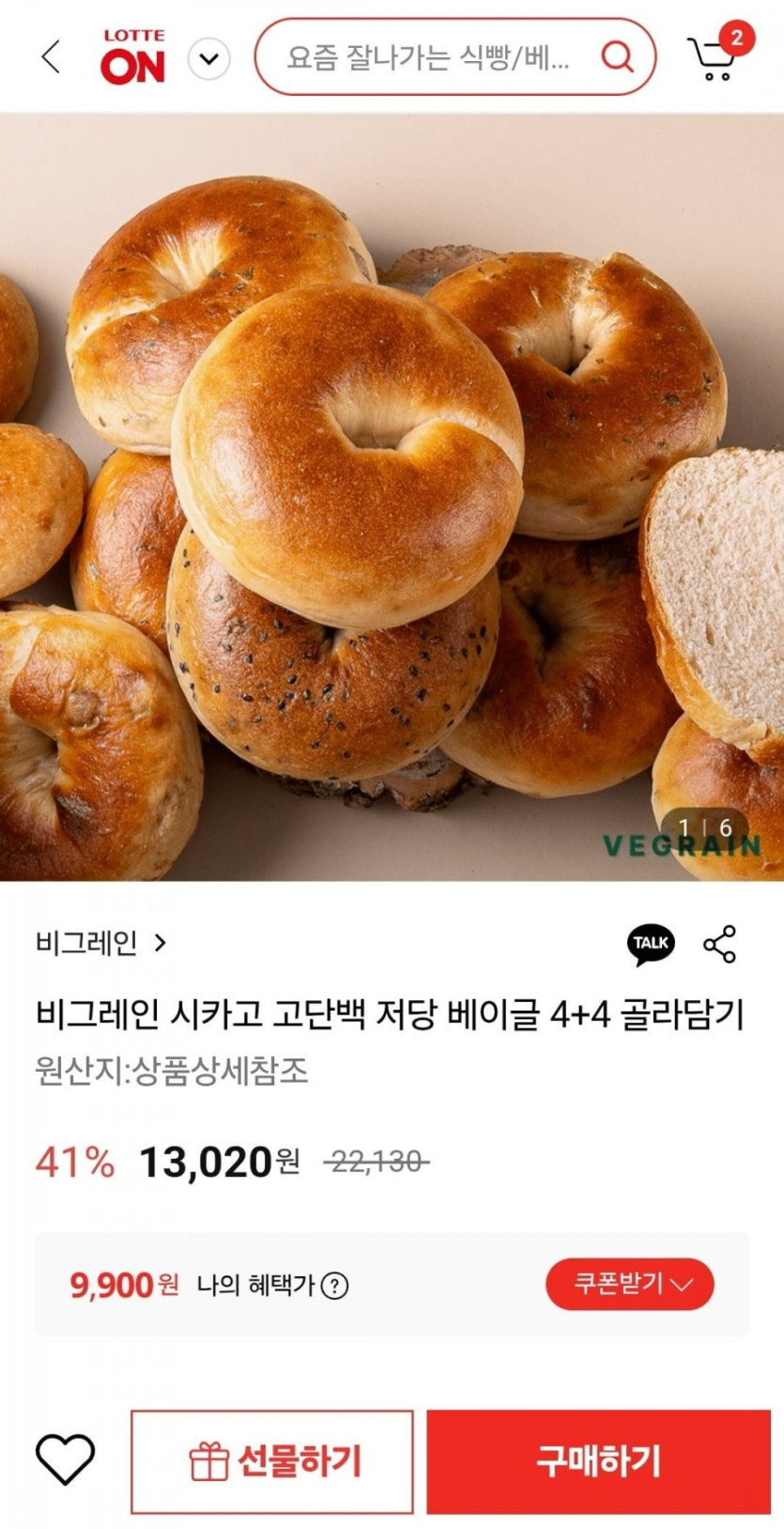Go back to the previous page

pyautogui.click(x=52, y=57)
